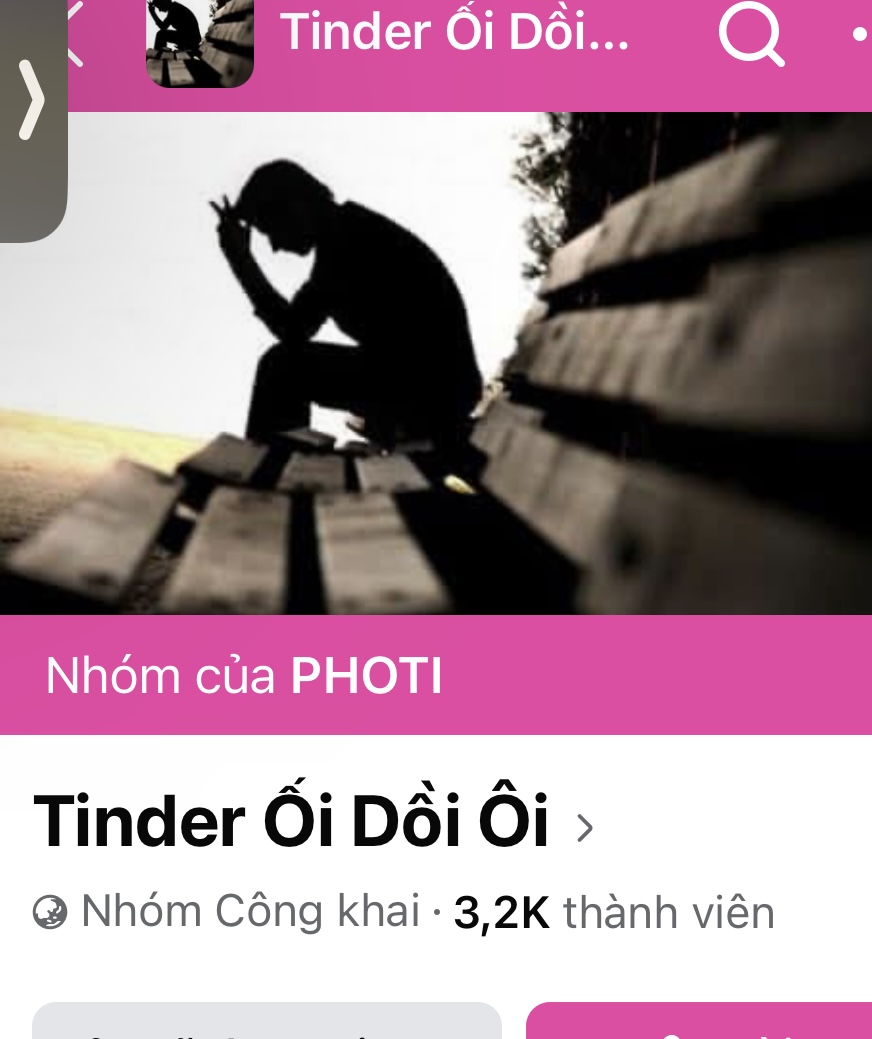Open the overflow menu dots

pyautogui.click(x=858, y=34)
